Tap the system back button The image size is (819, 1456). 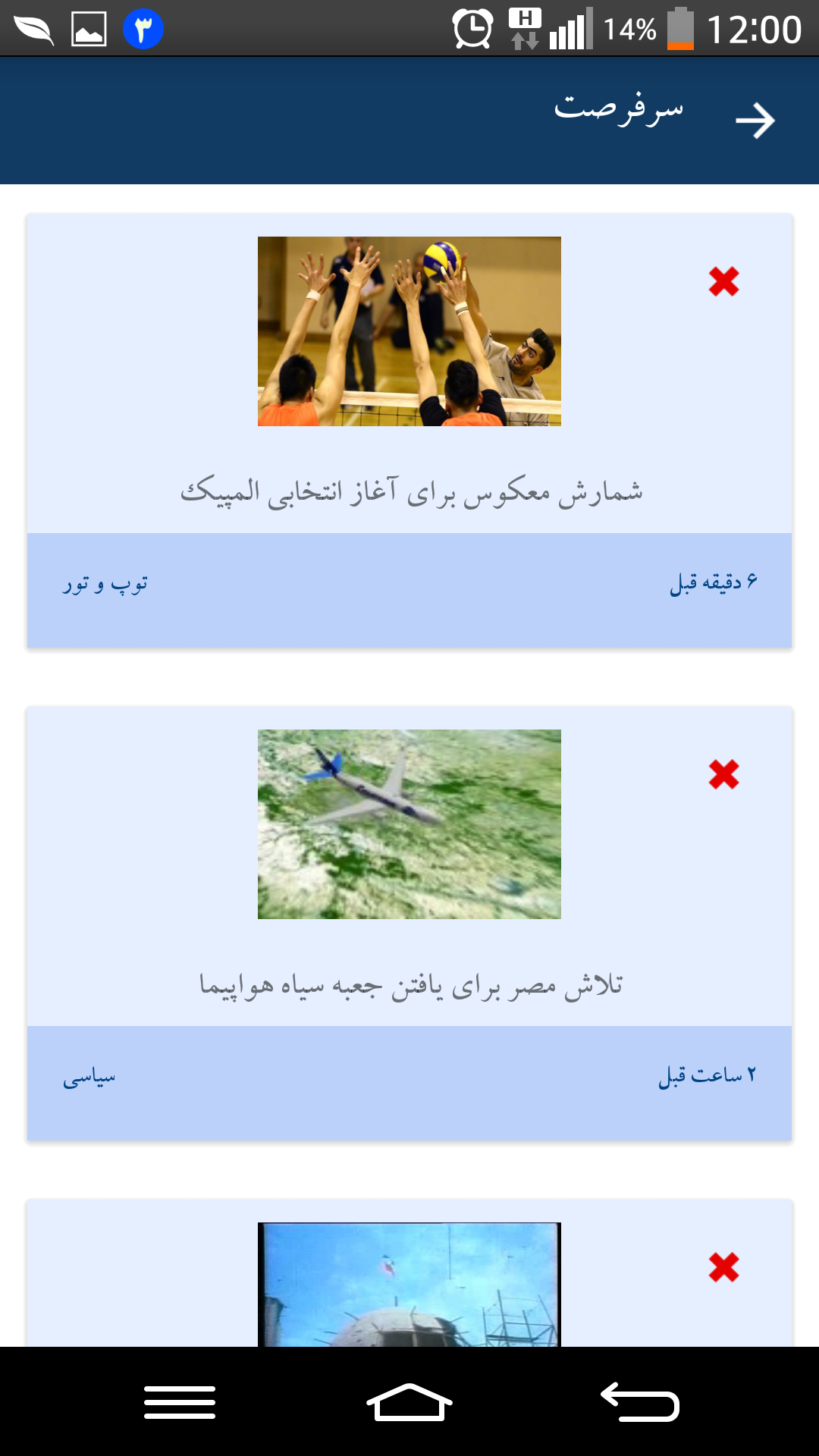[639, 1402]
